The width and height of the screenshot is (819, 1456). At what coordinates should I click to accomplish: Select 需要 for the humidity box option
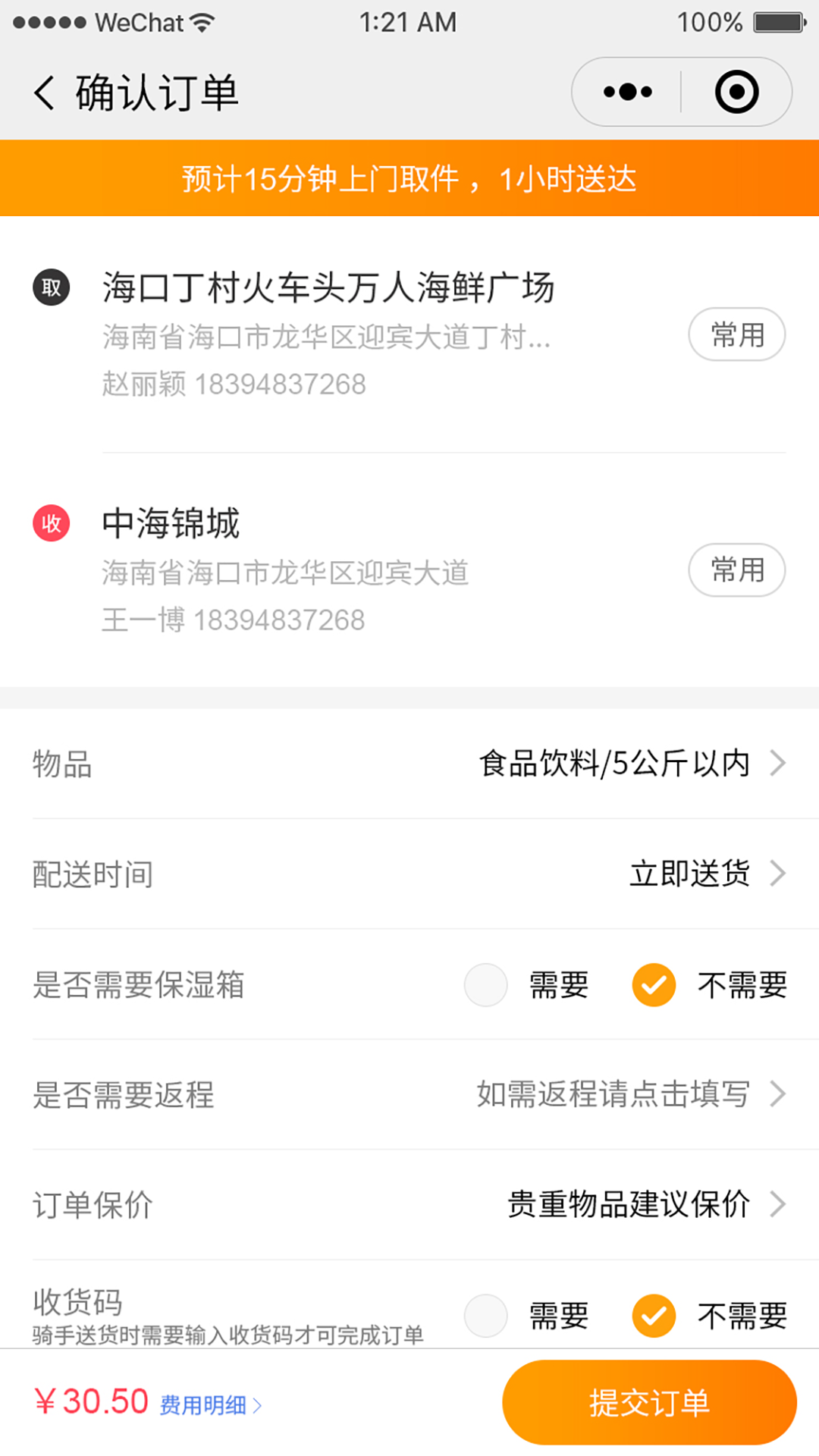click(x=485, y=984)
